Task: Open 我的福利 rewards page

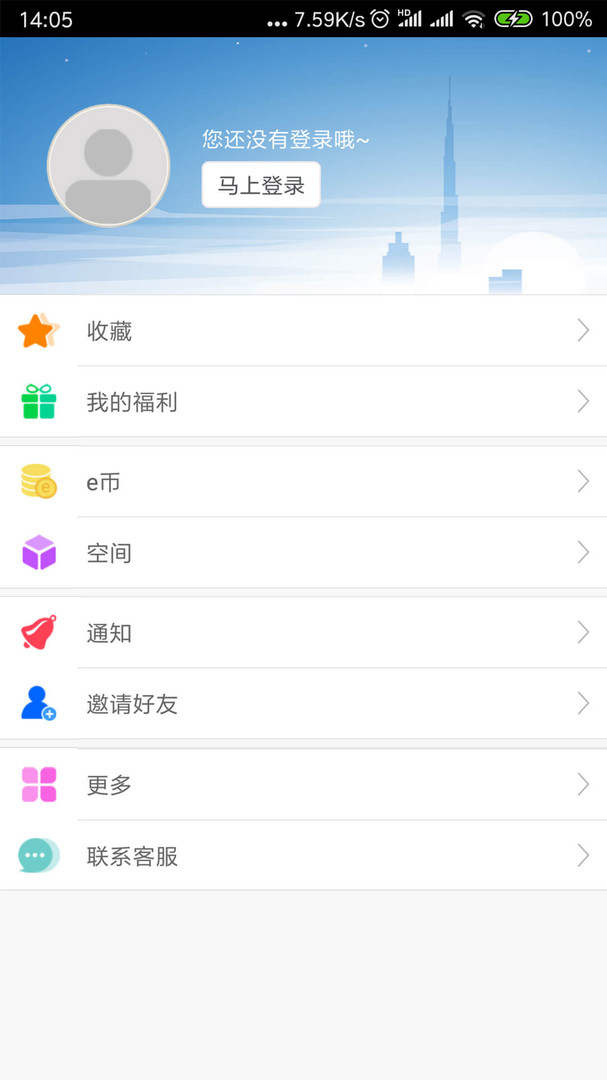Action: 303,402
